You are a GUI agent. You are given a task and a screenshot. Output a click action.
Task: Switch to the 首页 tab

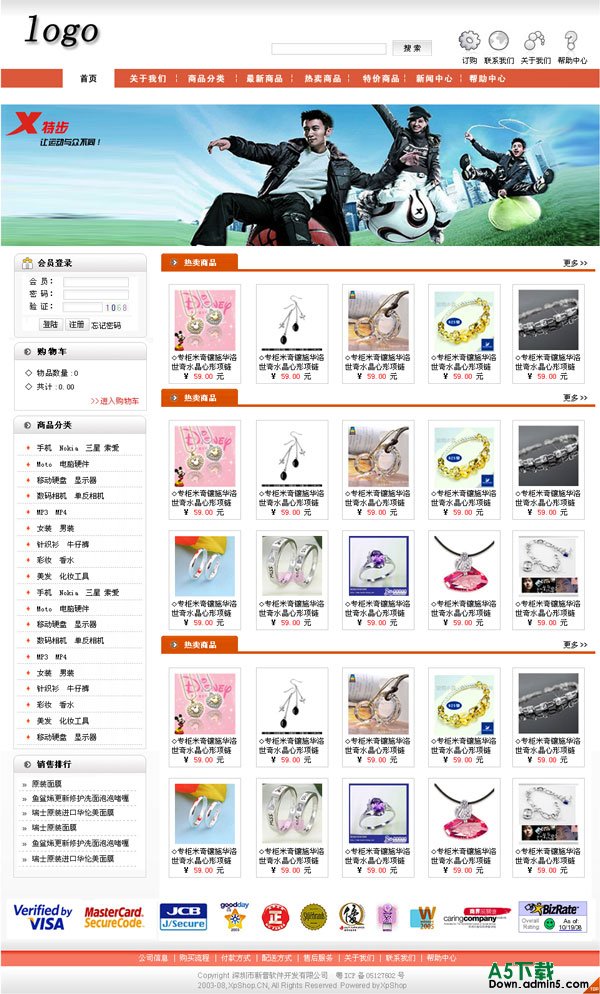[x=88, y=78]
